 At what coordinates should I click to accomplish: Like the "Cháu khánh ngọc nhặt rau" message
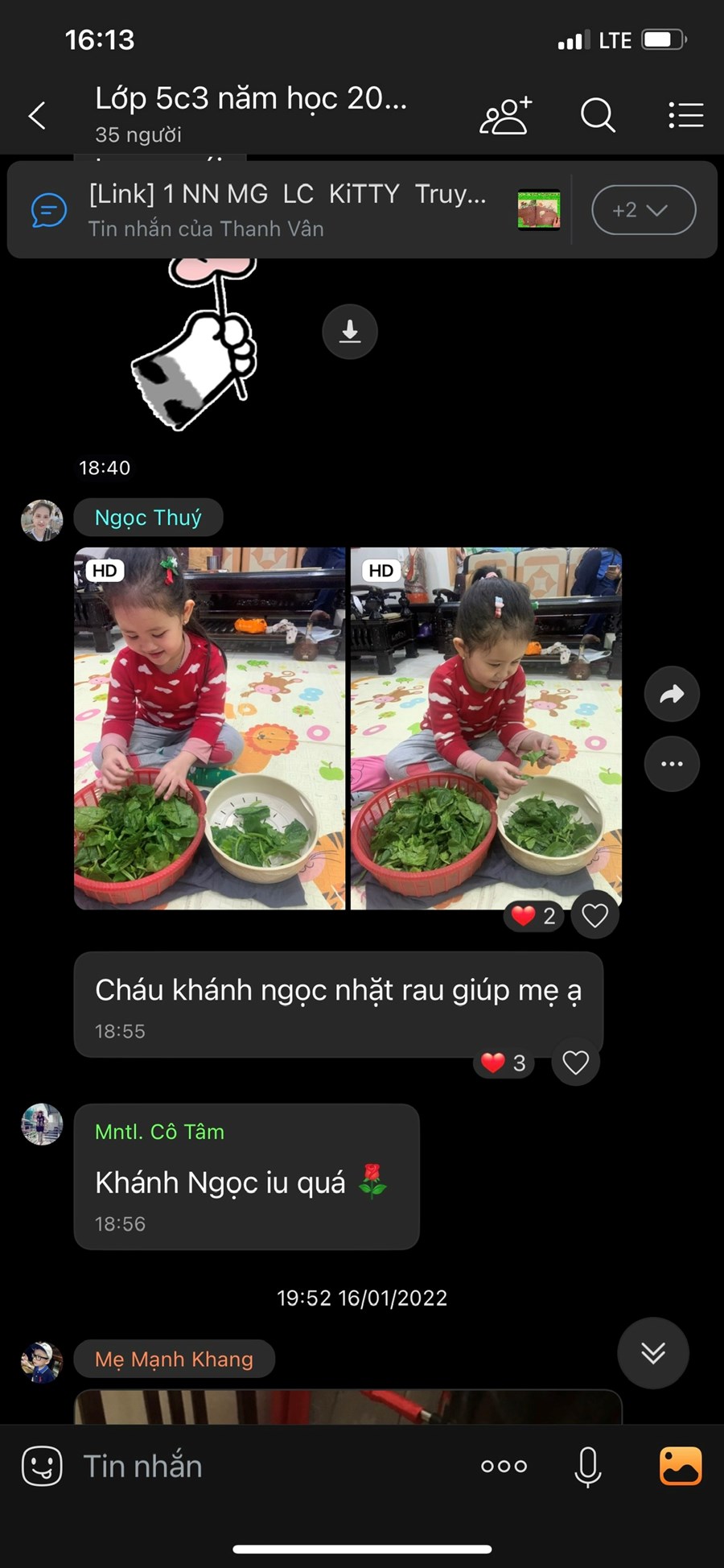coord(575,1063)
